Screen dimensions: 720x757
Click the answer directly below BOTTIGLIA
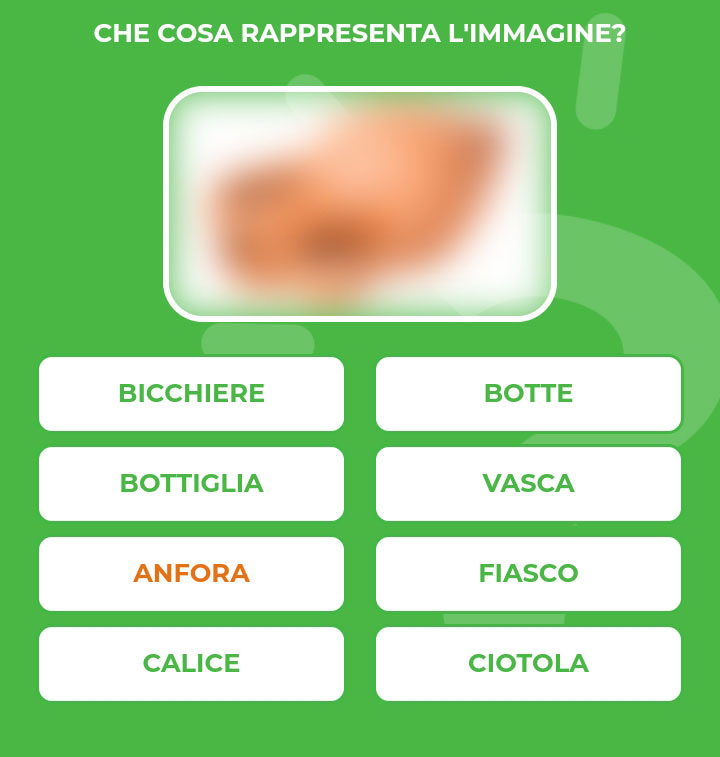pos(191,574)
